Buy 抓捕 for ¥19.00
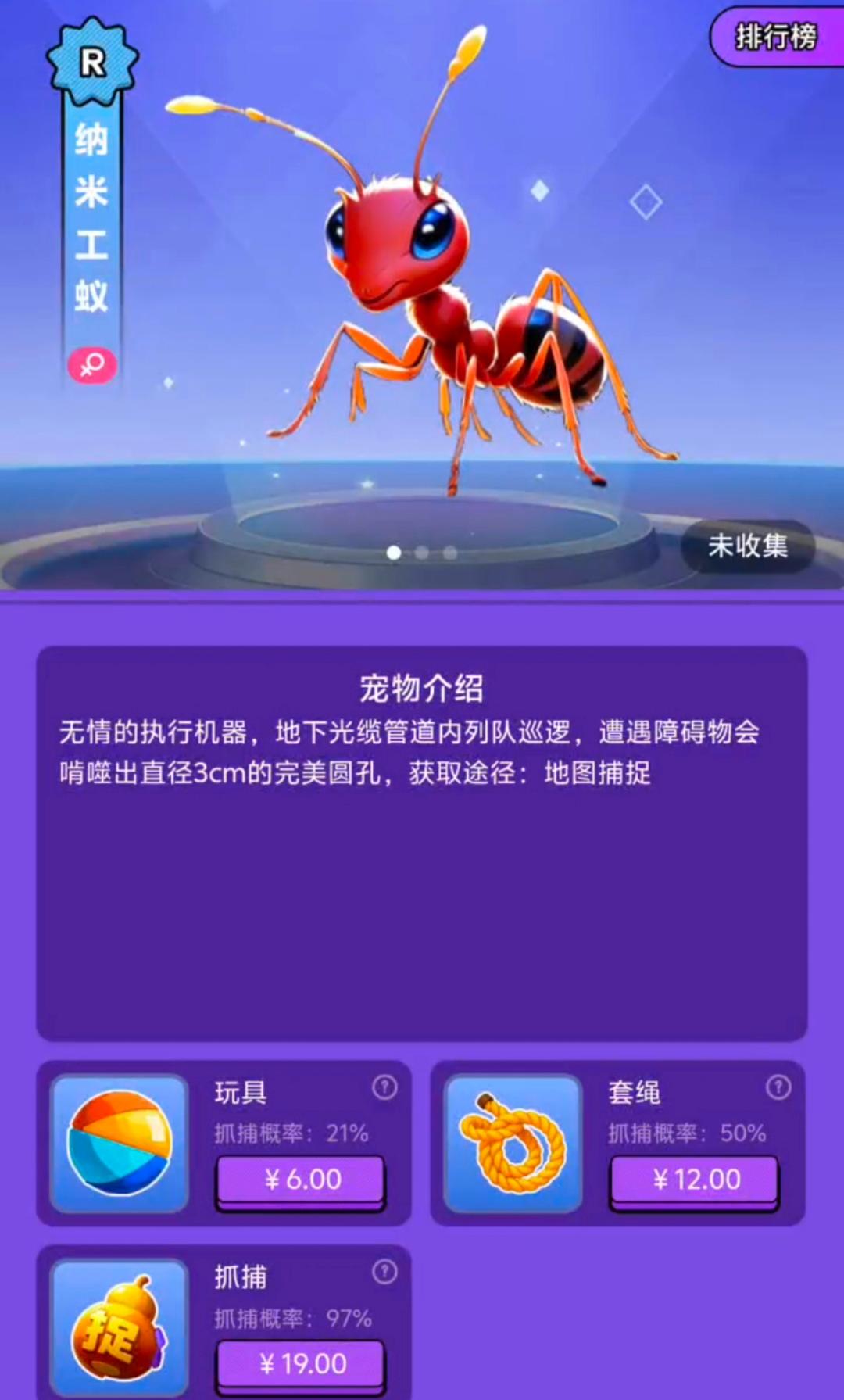The image size is (844, 1400). click(x=302, y=1363)
